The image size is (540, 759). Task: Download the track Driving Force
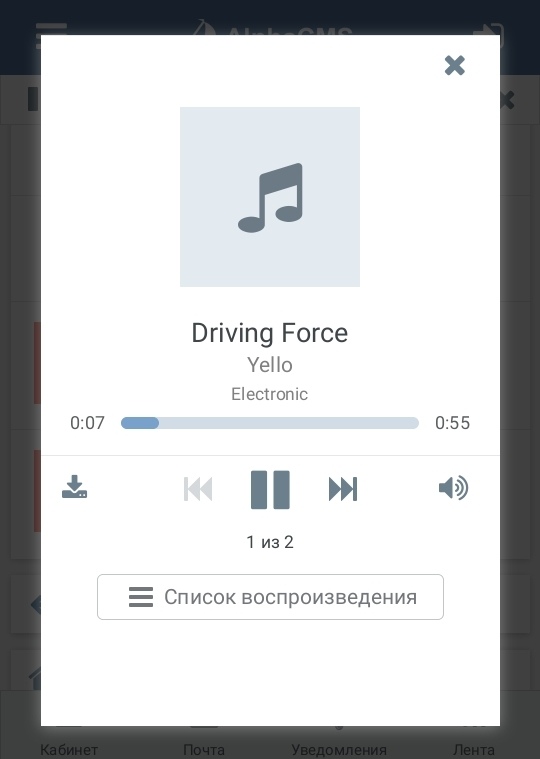click(x=75, y=487)
